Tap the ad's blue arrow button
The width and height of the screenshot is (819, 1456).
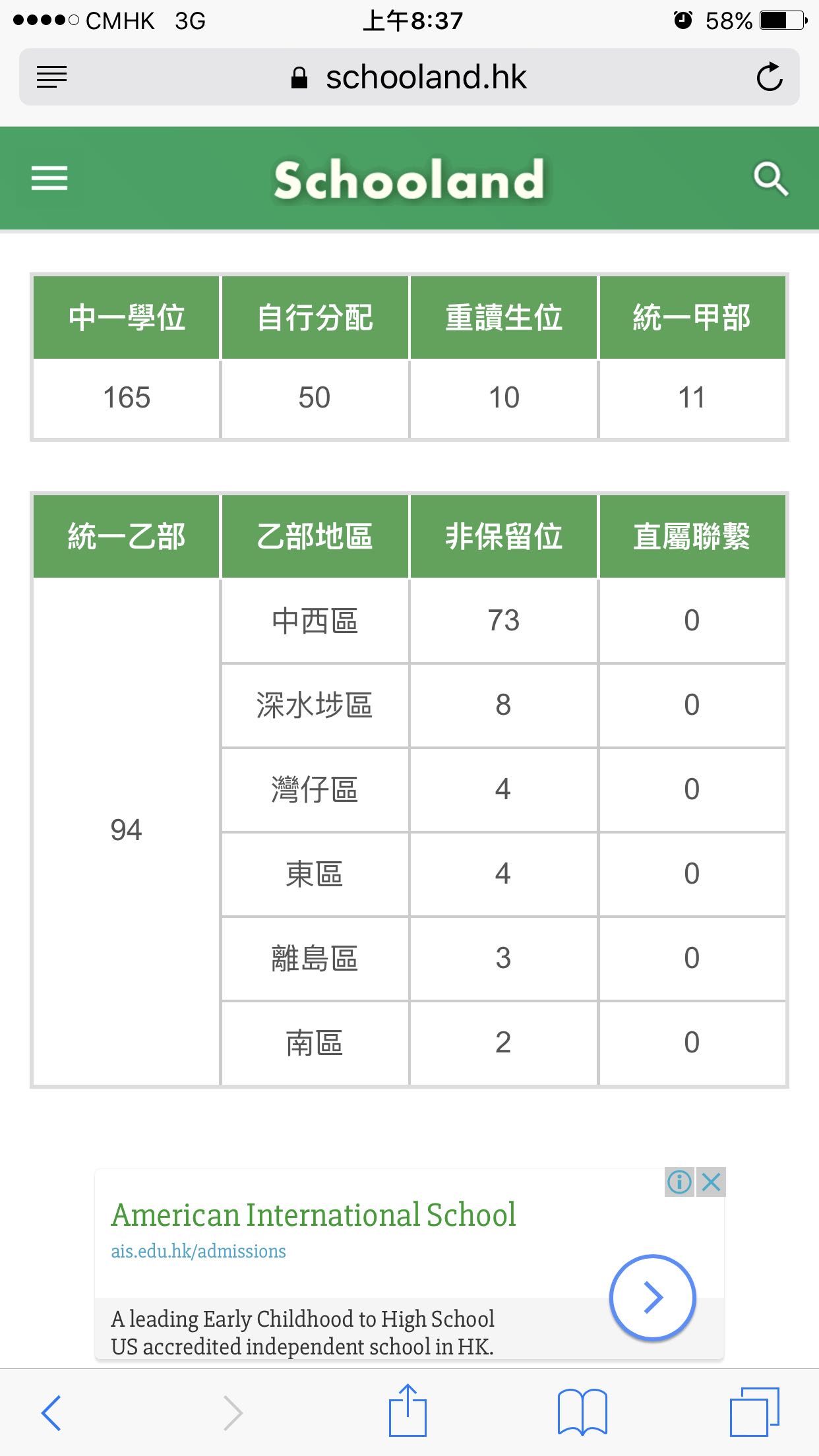pyautogui.click(x=652, y=1297)
